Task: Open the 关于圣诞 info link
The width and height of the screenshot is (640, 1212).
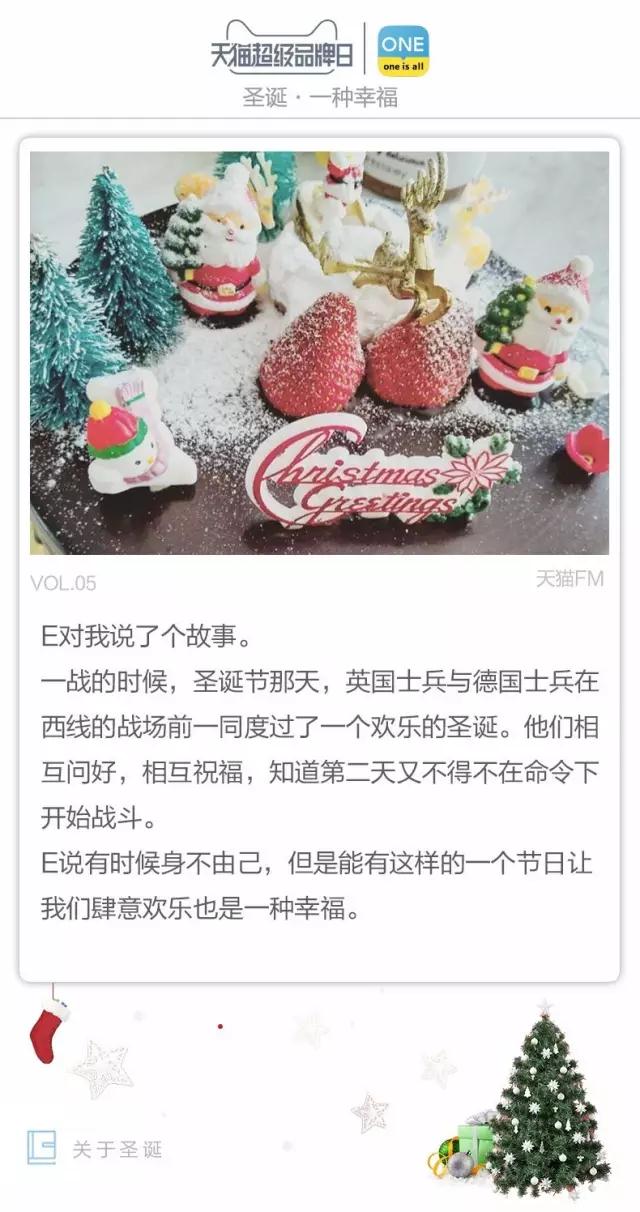Action: [96, 1149]
